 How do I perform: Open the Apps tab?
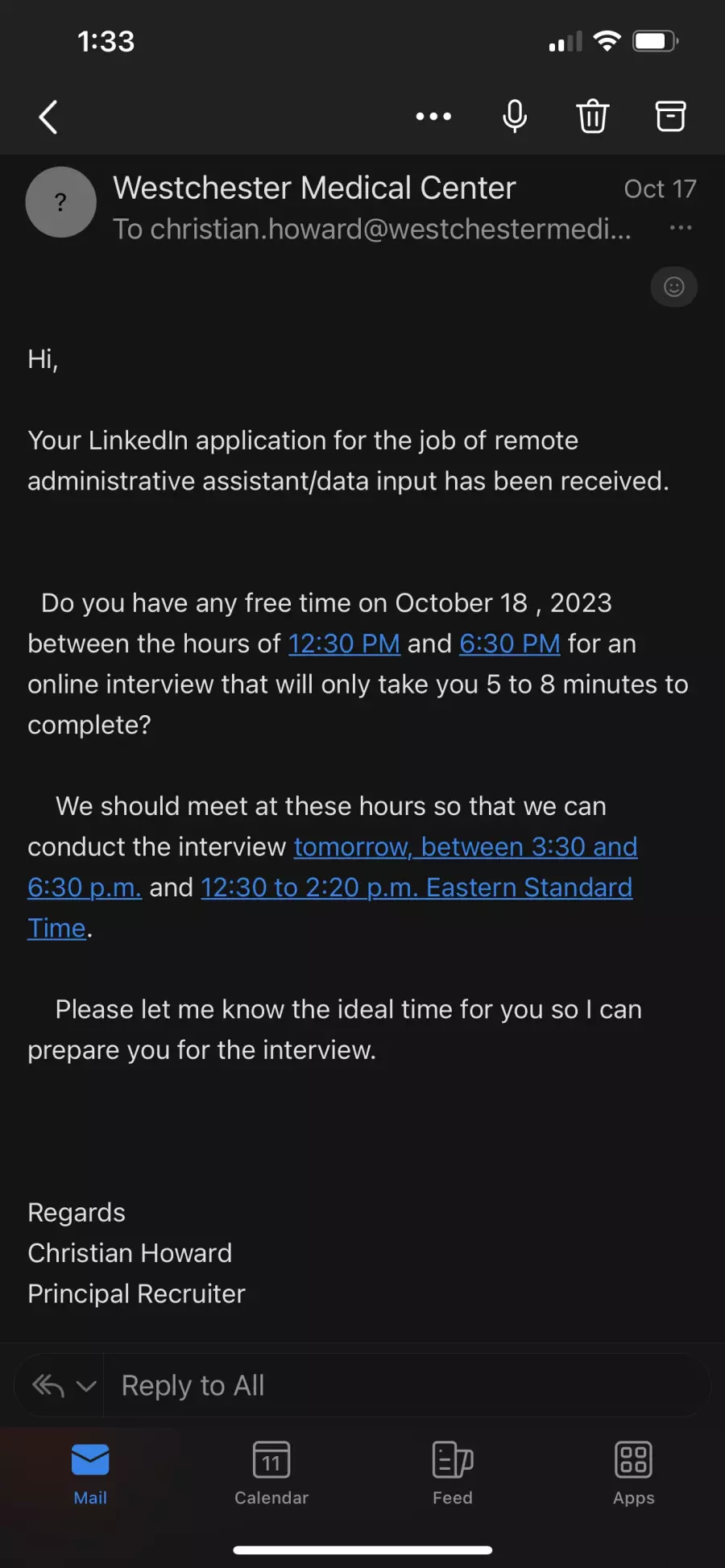tap(634, 1474)
